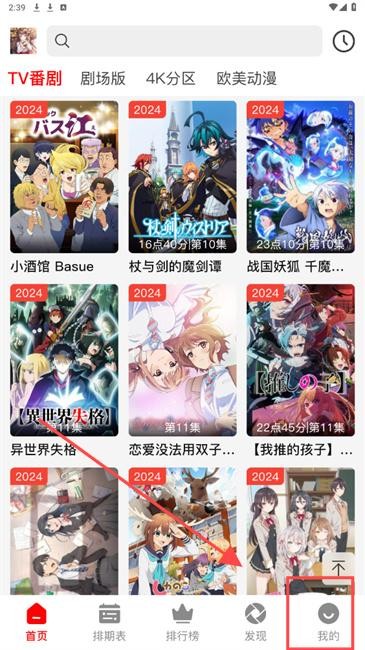Open 【我推的孩子】 anime card
The image size is (365, 650).
[301, 370]
